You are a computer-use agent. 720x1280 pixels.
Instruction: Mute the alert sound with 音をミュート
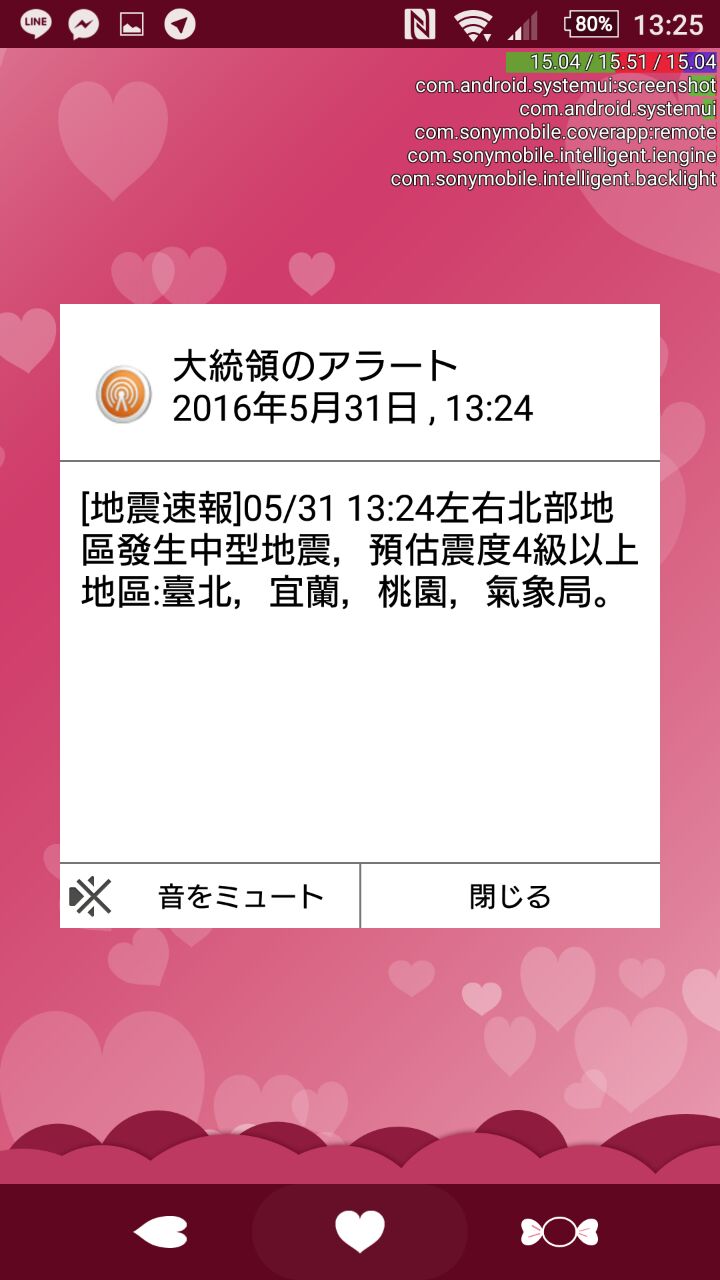[x=210, y=896]
